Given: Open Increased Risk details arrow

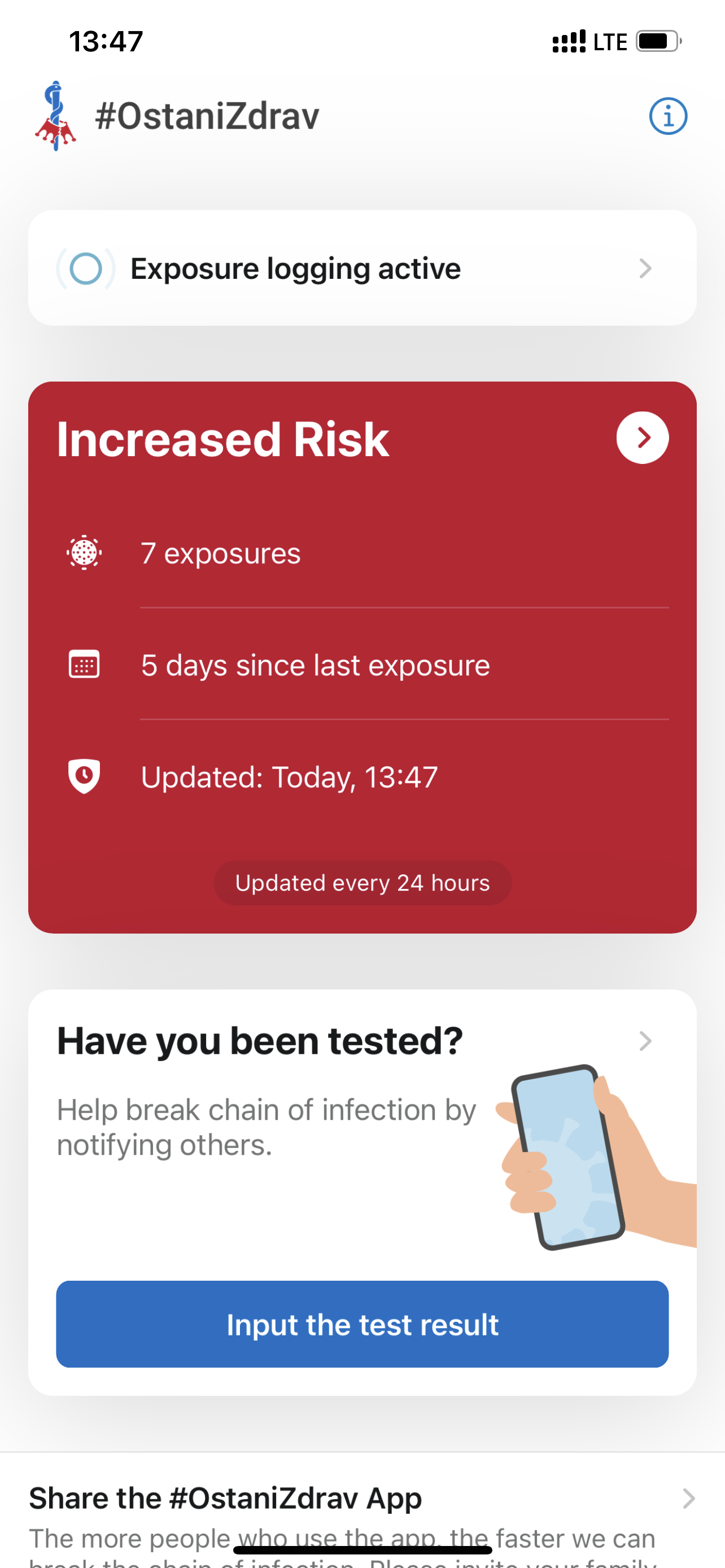Looking at the screenshot, I should tap(642, 437).
